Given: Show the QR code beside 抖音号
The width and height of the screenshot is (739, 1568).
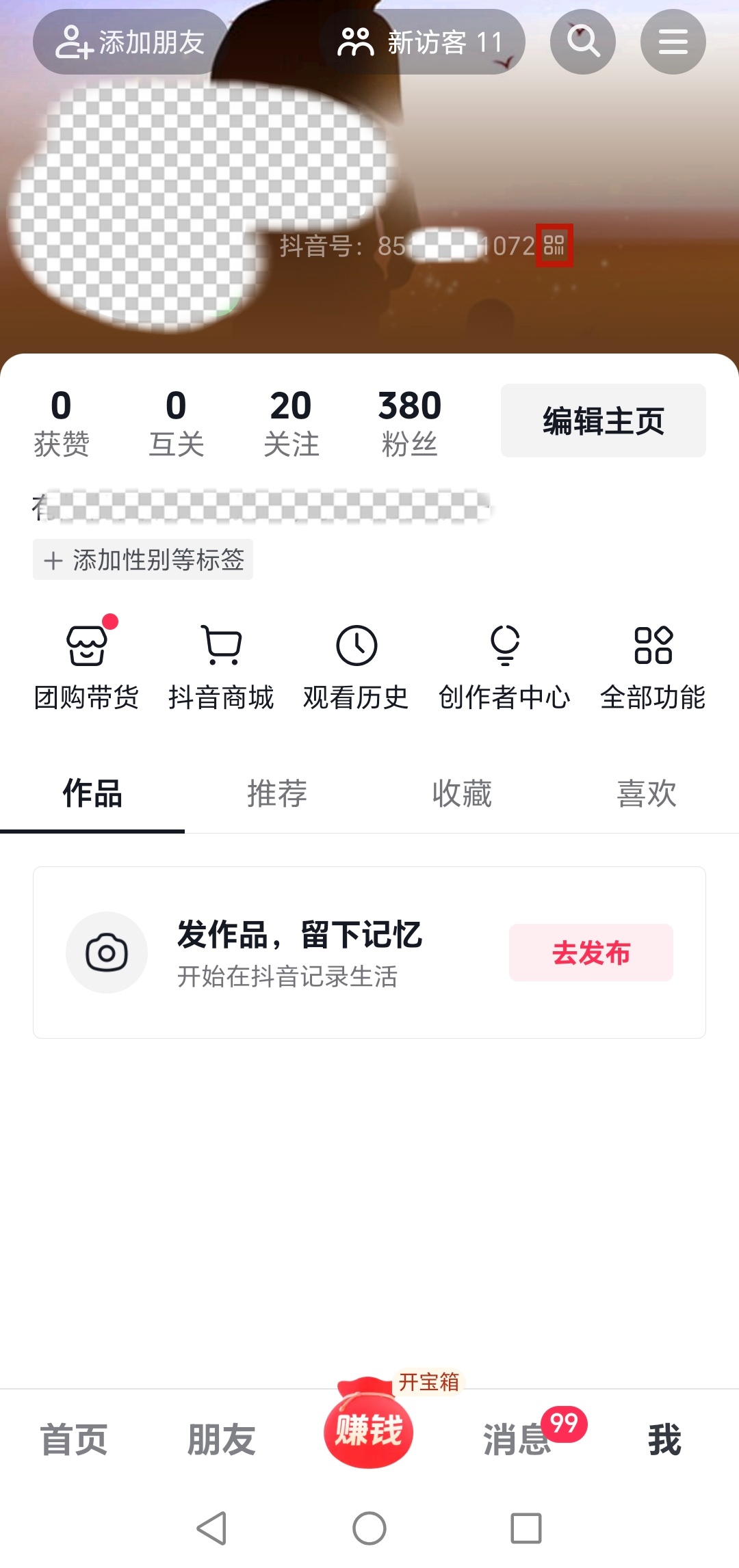Looking at the screenshot, I should [554, 245].
